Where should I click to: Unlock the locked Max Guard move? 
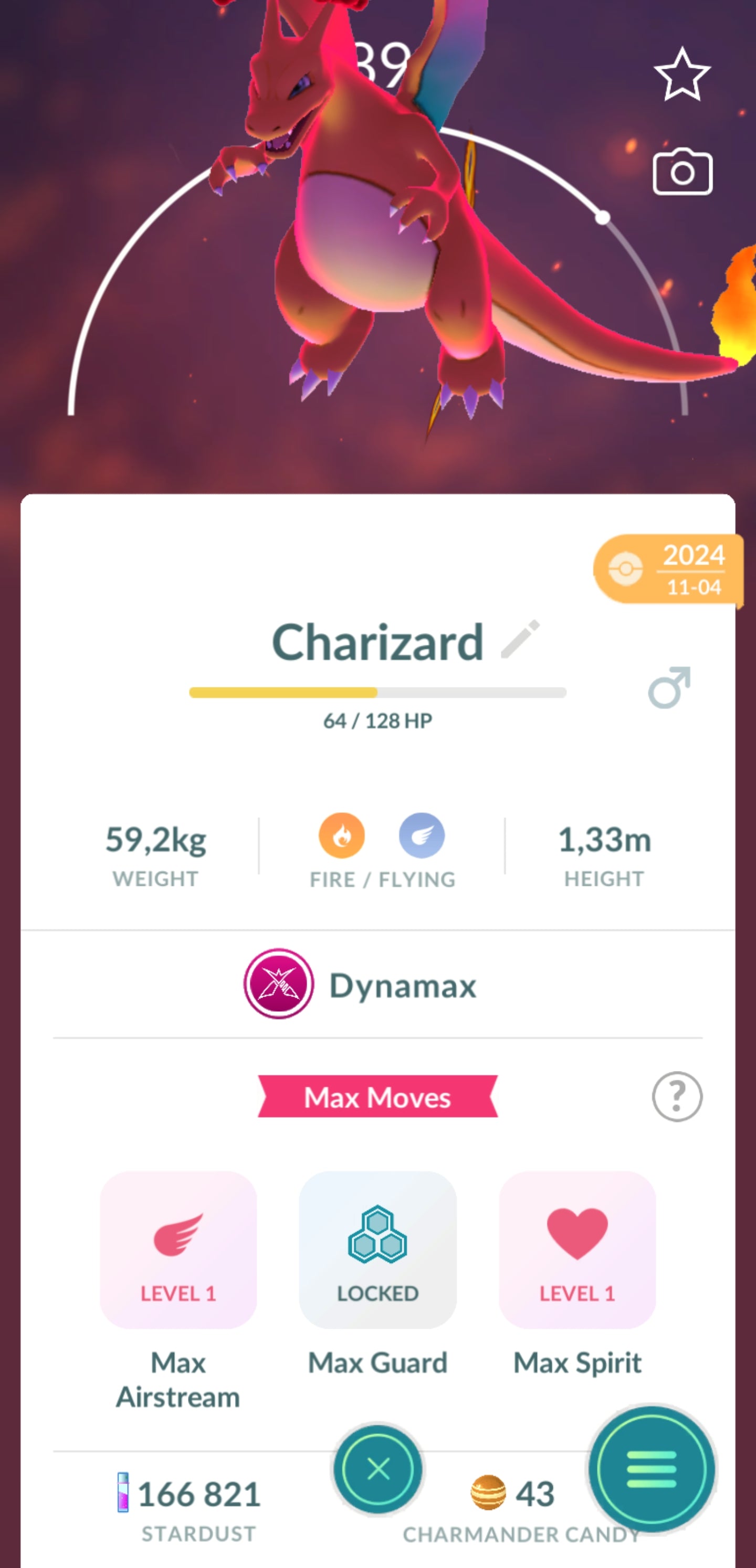point(377,1249)
